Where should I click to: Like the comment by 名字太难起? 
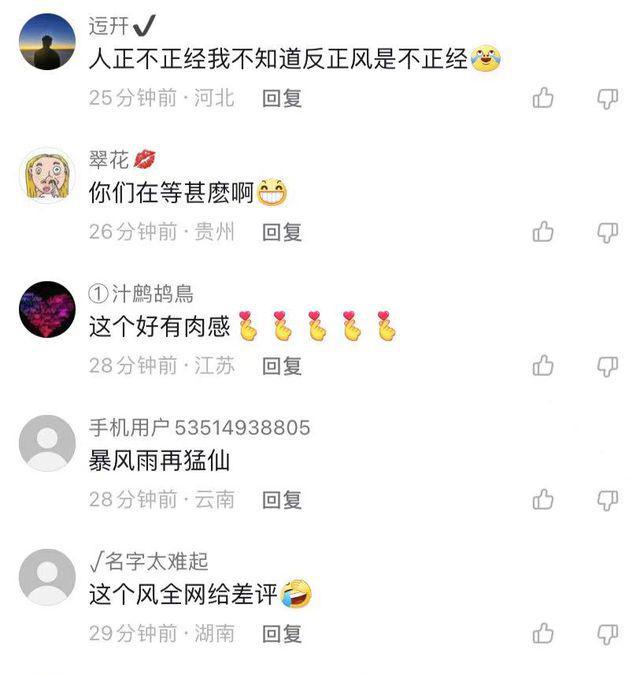click(x=543, y=633)
